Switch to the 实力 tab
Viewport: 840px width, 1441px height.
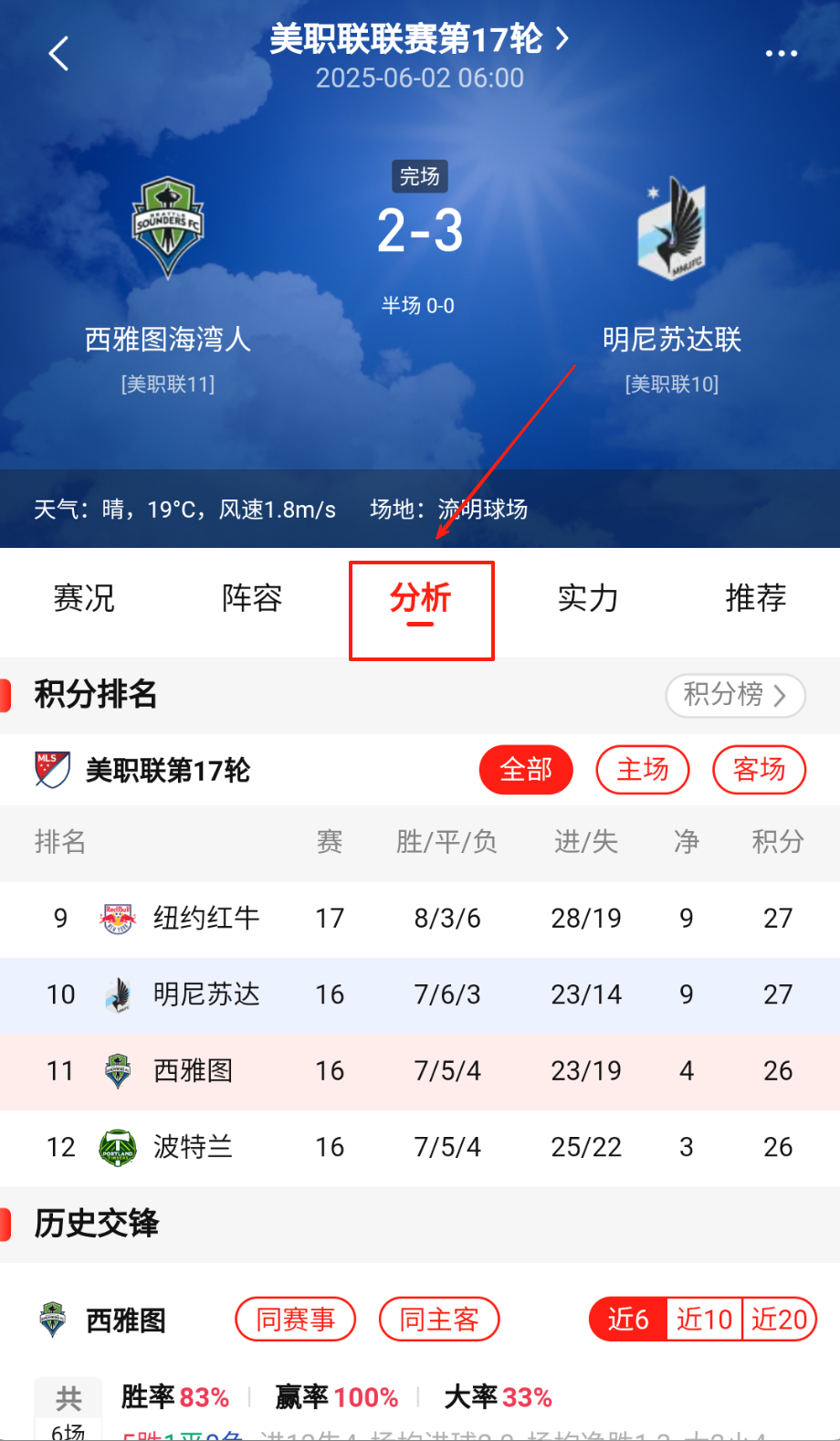tap(588, 599)
